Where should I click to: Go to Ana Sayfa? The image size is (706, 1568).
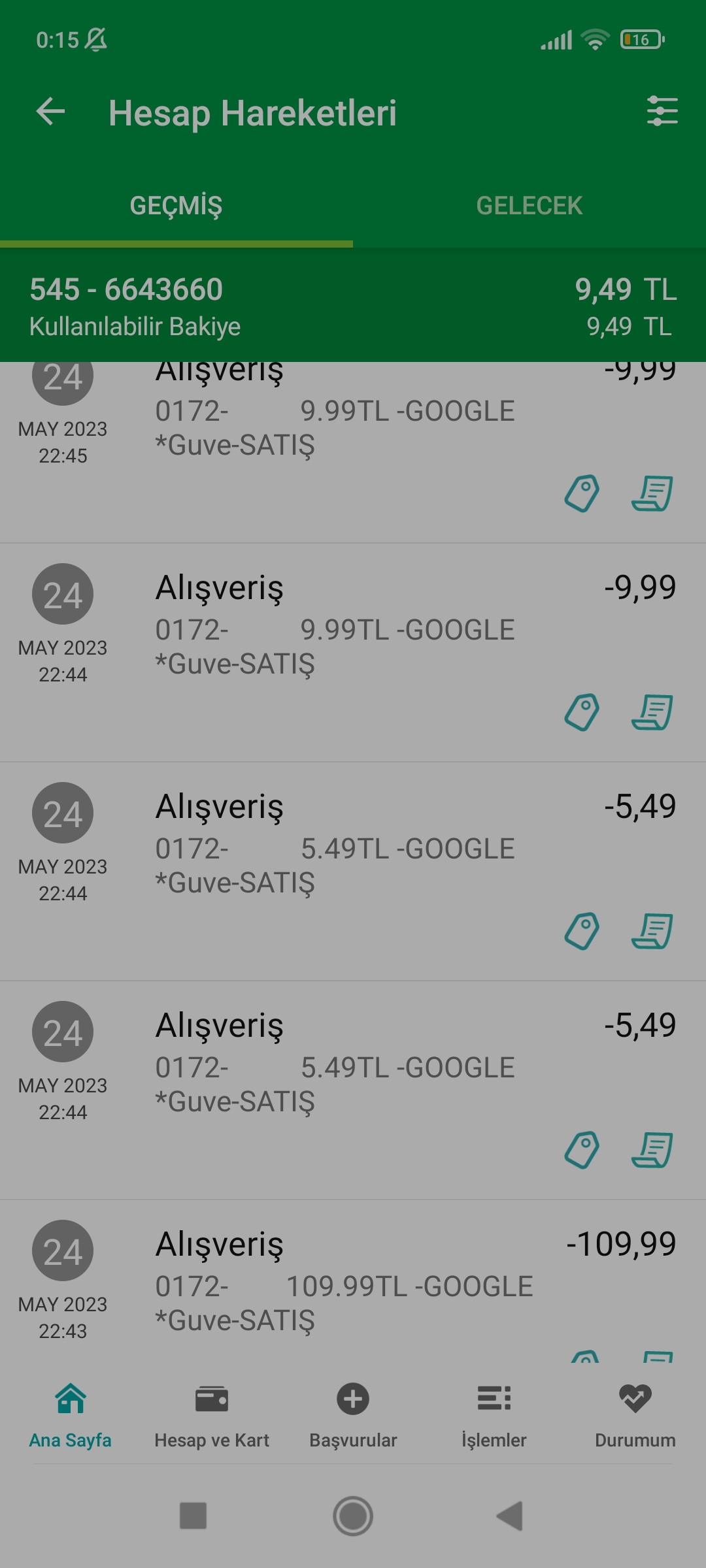pos(71,1416)
